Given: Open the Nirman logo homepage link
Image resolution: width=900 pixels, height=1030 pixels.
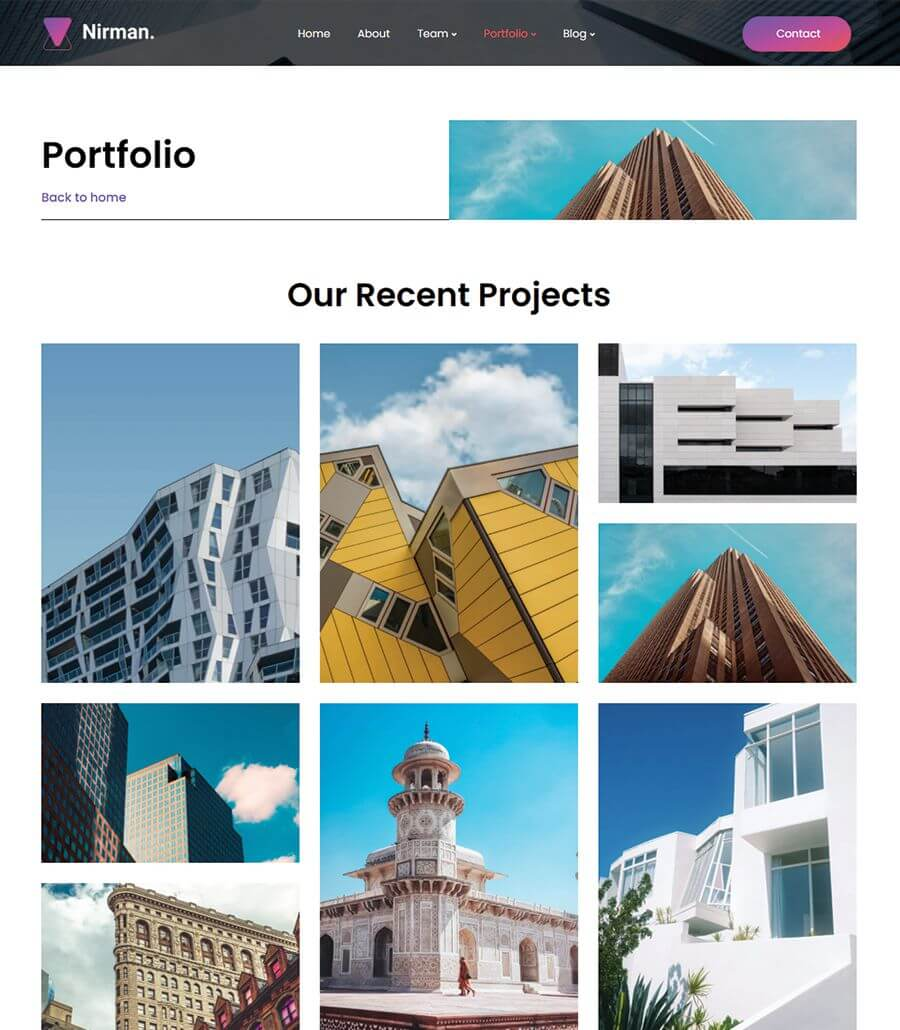Looking at the screenshot, I should [99, 33].
